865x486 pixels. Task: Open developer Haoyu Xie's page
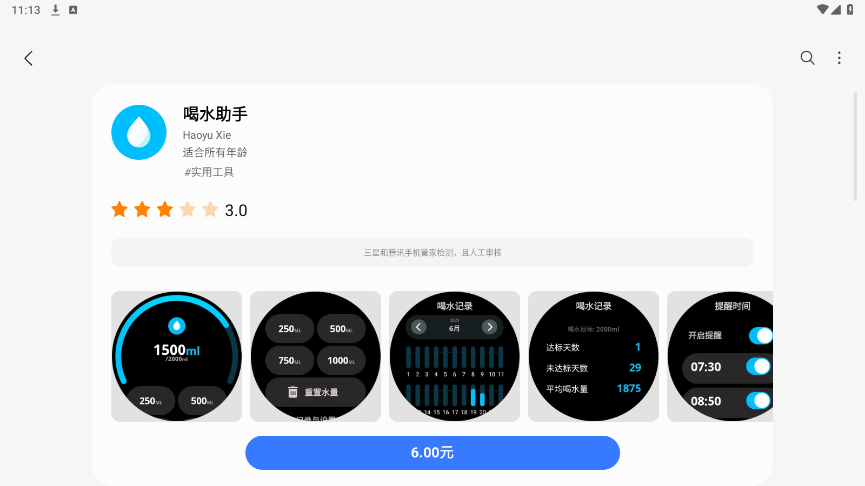point(207,134)
